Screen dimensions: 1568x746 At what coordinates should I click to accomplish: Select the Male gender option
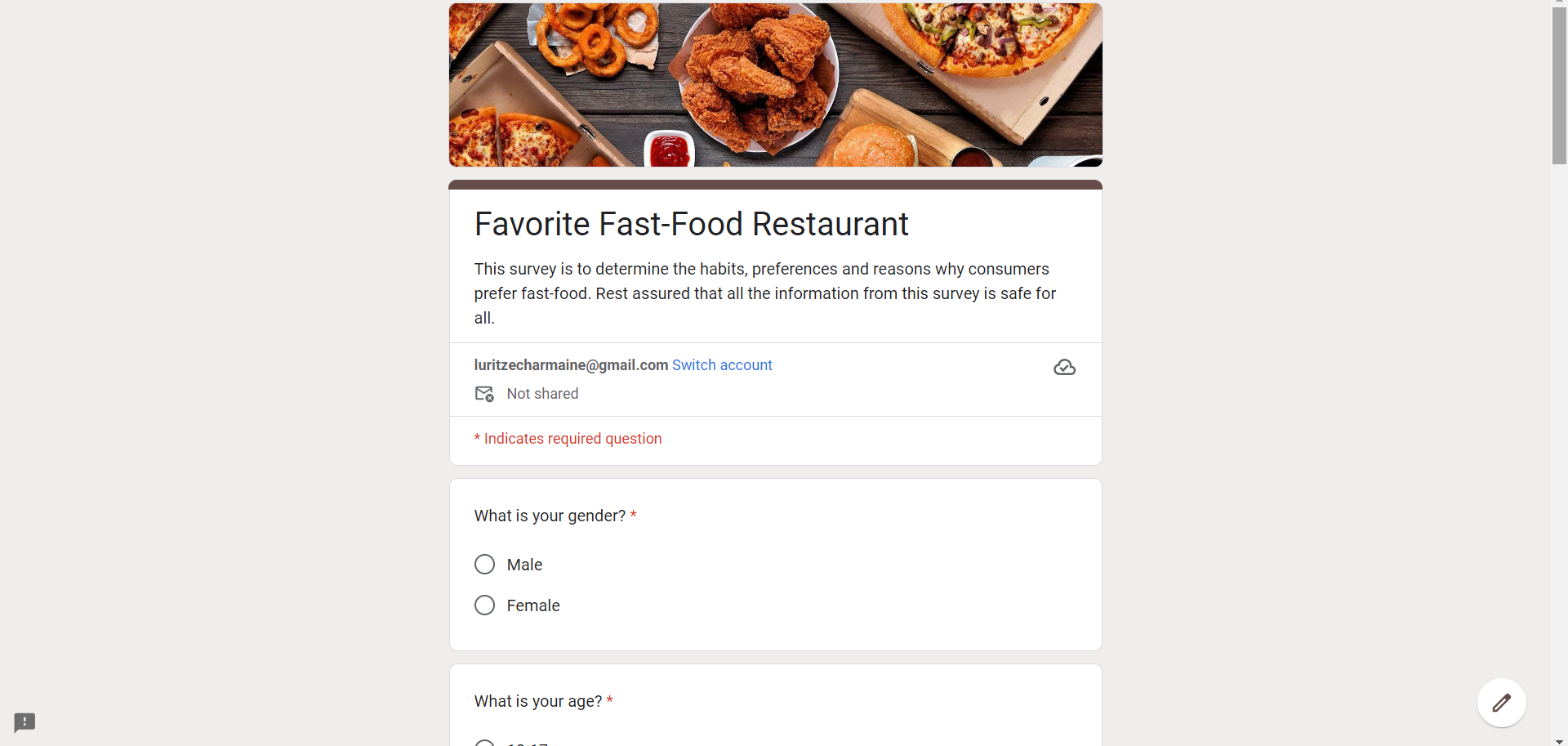tap(485, 565)
